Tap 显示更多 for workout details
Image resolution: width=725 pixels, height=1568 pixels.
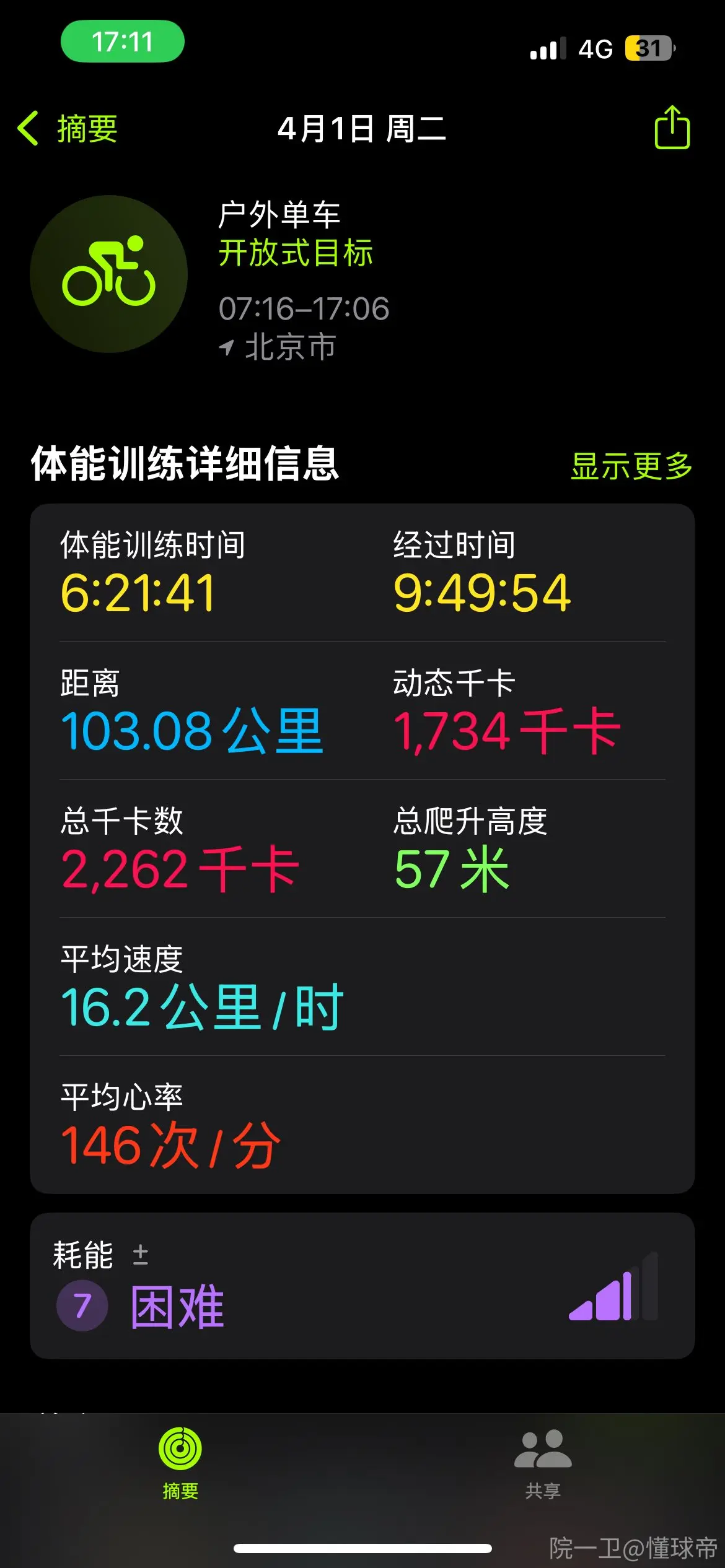click(631, 466)
